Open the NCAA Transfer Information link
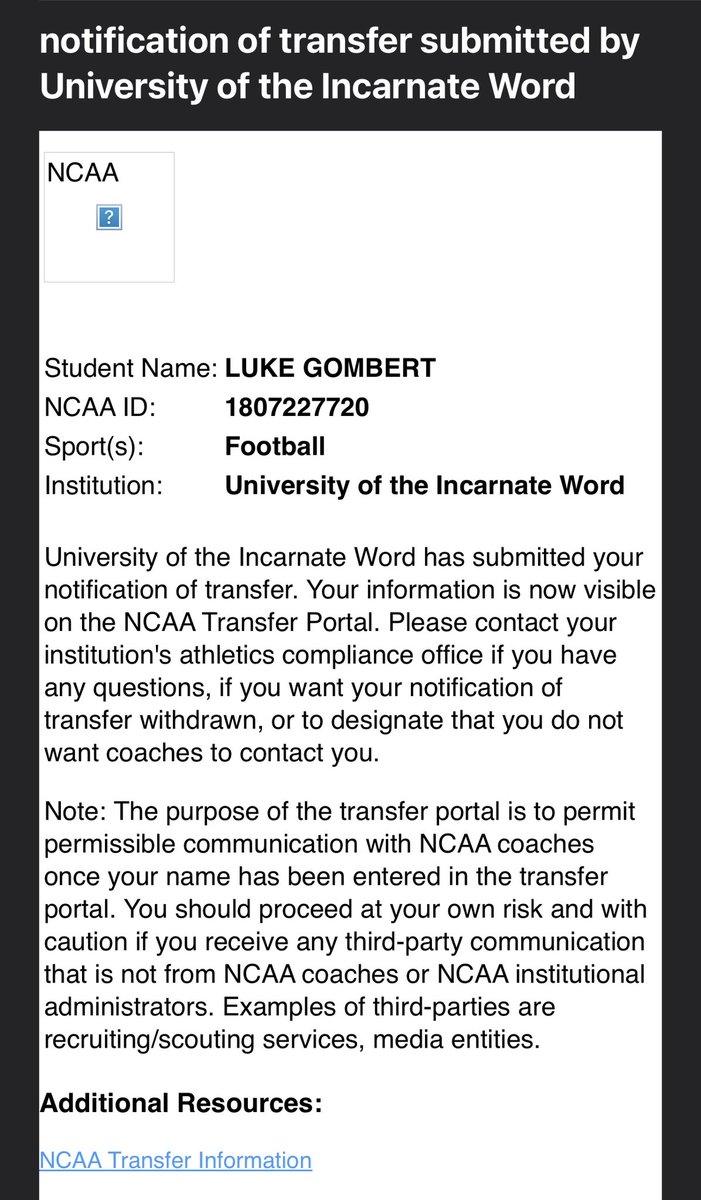 [176, 1160]
